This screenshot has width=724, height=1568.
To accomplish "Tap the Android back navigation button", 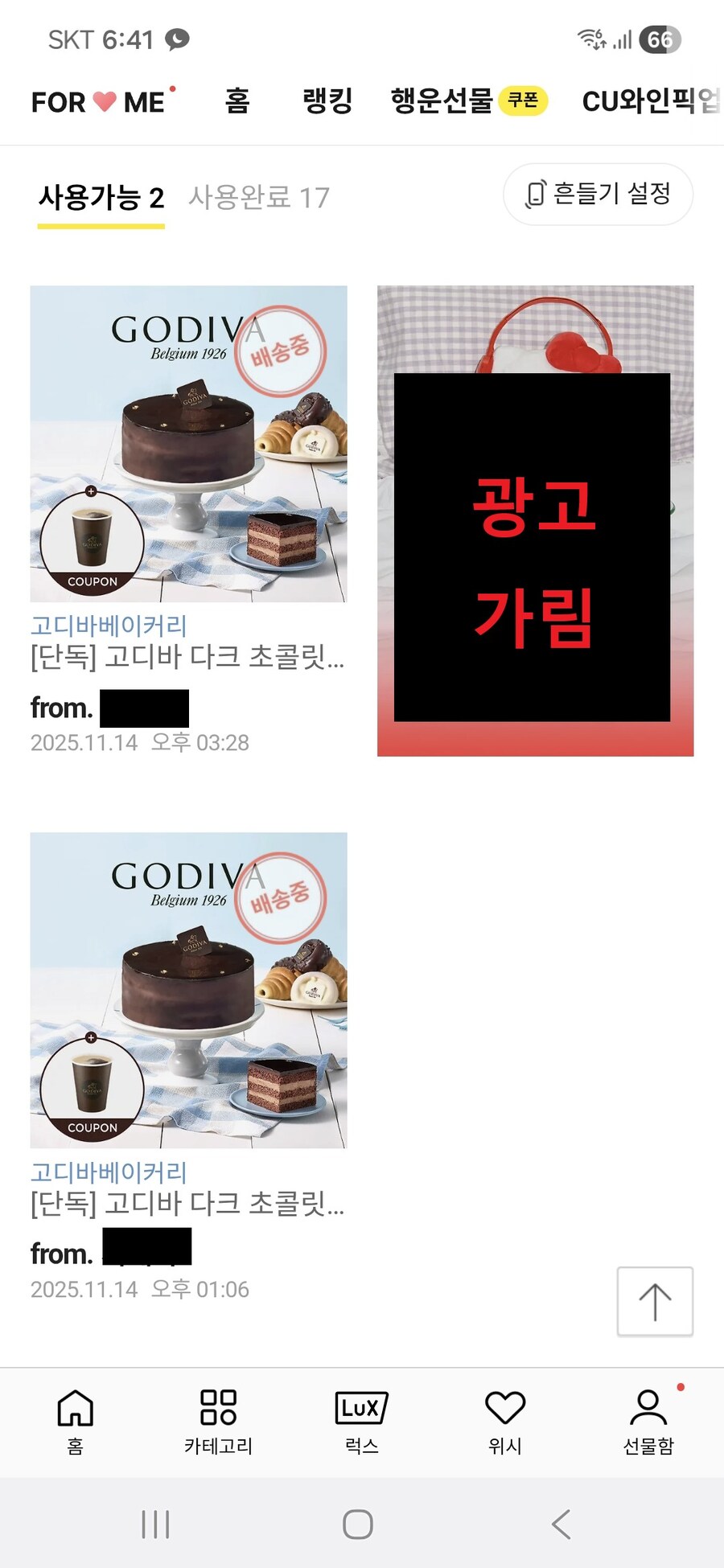I will pos(561,1522).
